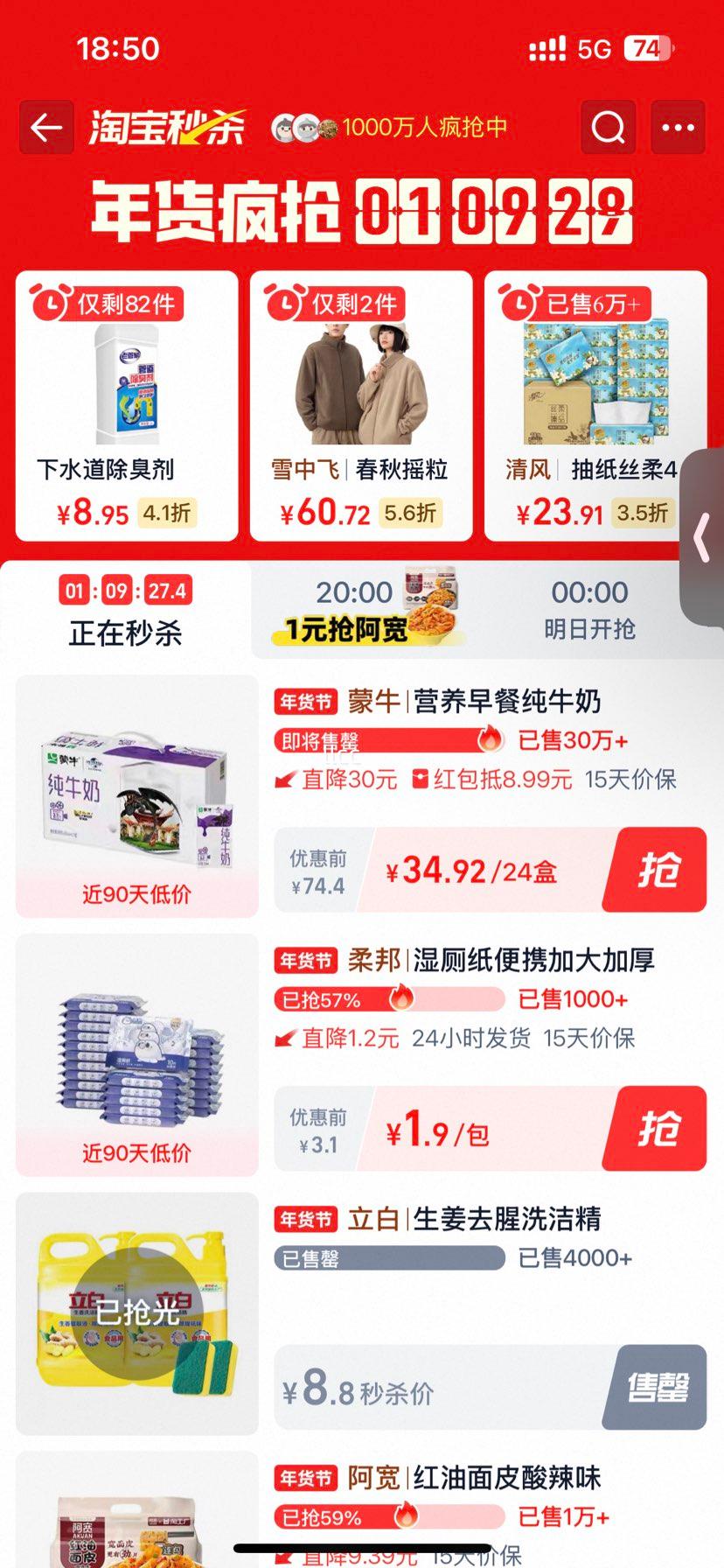Expand the 雪中飞 春秋摇粒 deal card
Screen dimensions: 724x1568
[362, 407]
